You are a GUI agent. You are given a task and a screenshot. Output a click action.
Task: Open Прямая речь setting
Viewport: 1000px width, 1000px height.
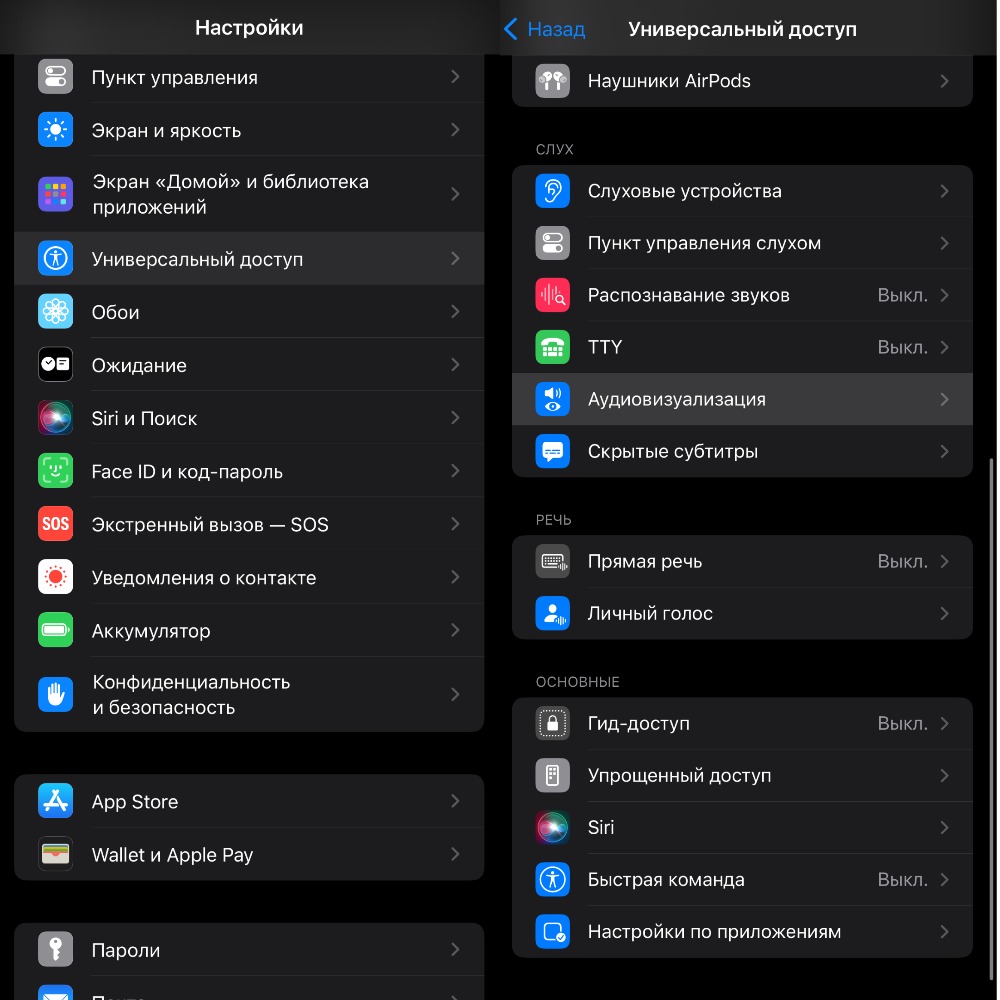pyautogui.click(x=742, y=561)
